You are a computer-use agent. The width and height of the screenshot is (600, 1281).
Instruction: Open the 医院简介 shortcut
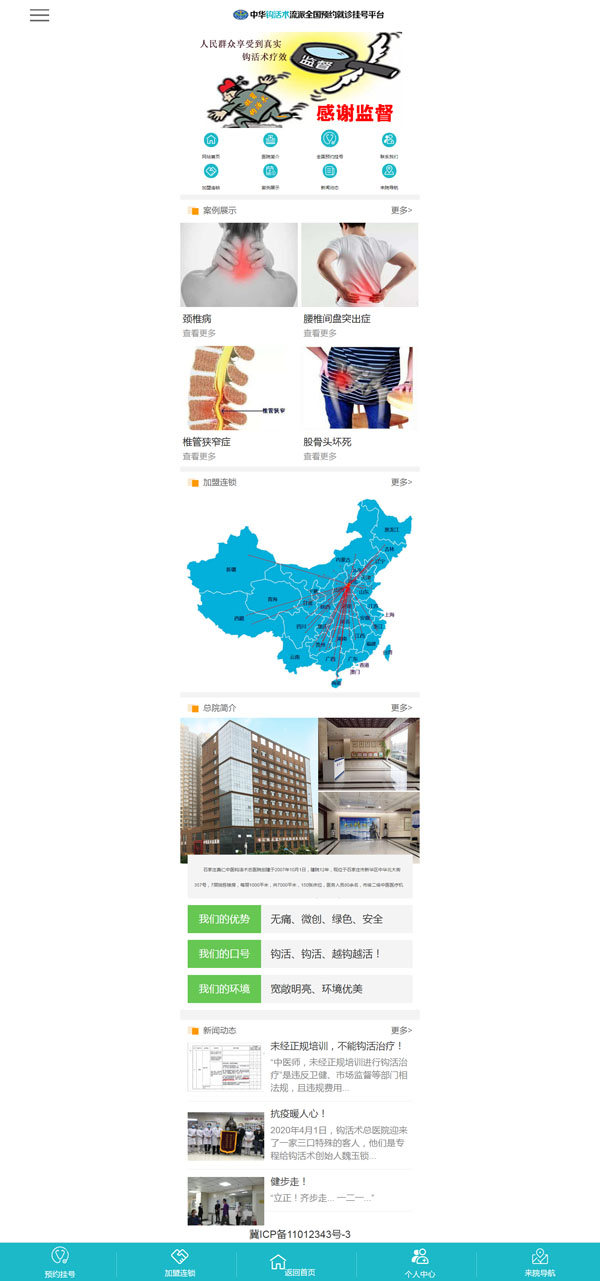click(x=270, y=141)
